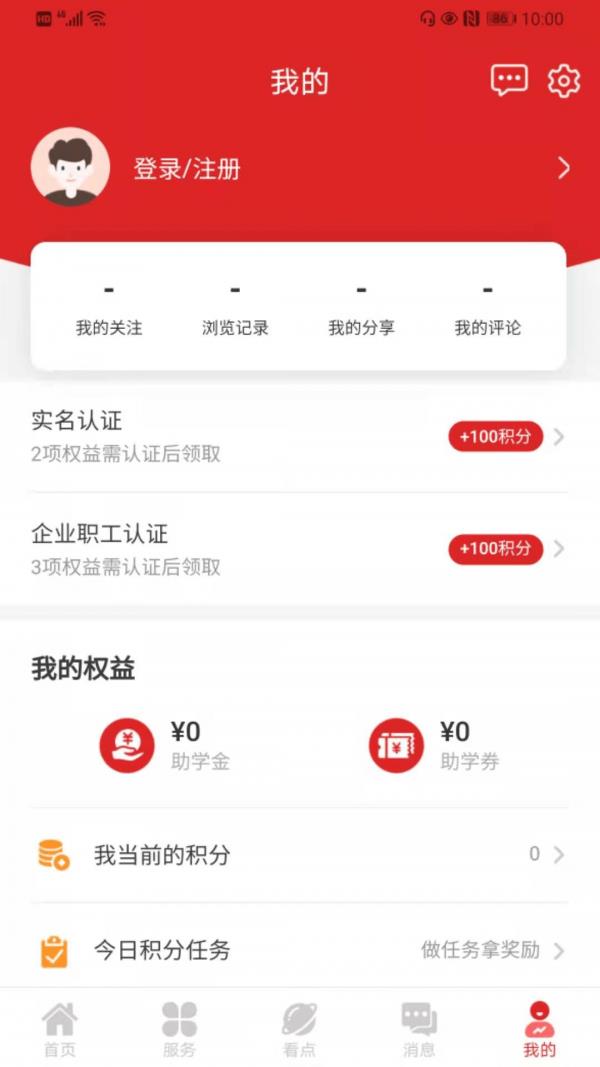View 助学券 coupons

(435, 746)
